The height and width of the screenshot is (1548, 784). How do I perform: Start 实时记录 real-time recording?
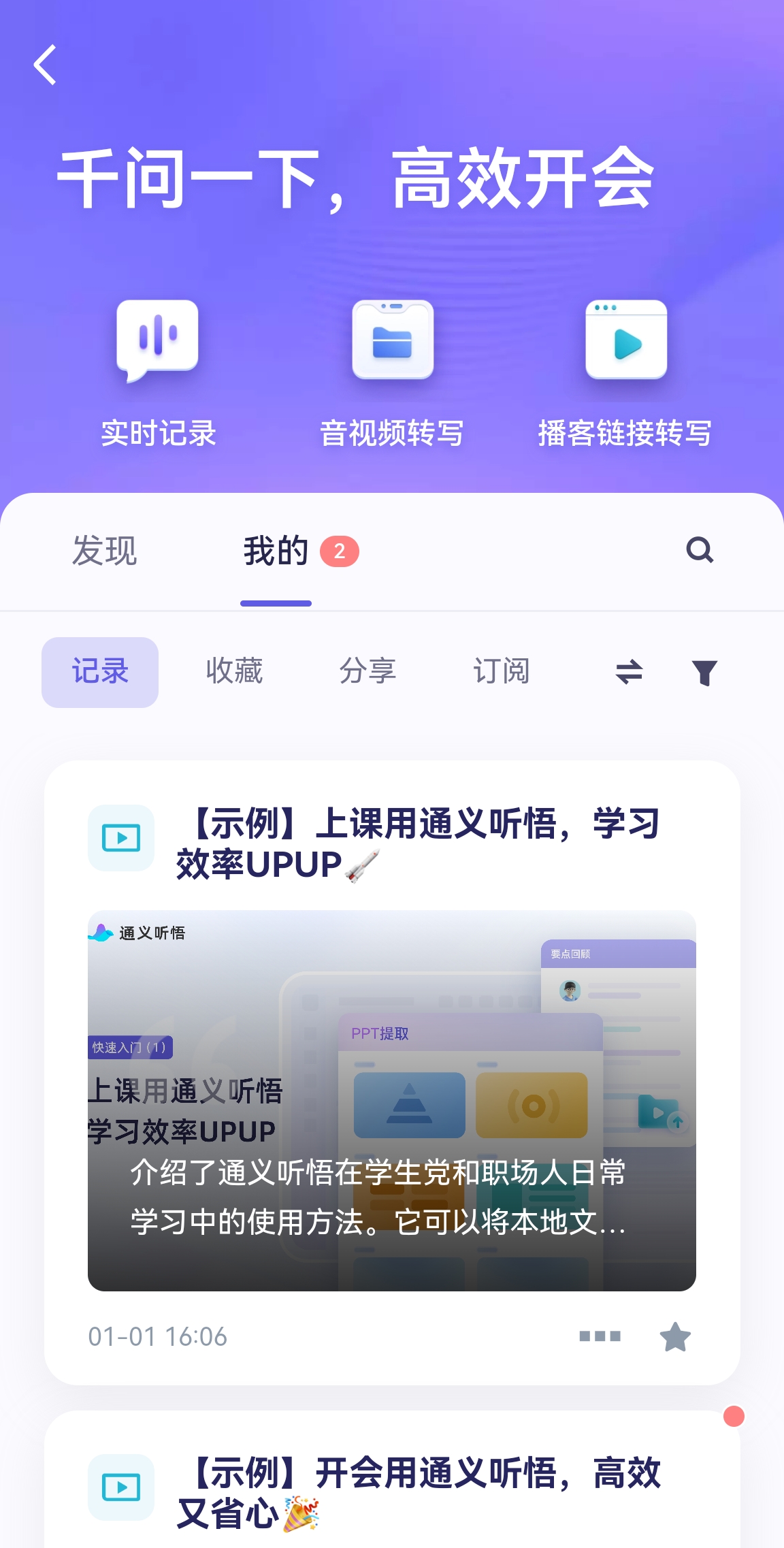point(158,371)
